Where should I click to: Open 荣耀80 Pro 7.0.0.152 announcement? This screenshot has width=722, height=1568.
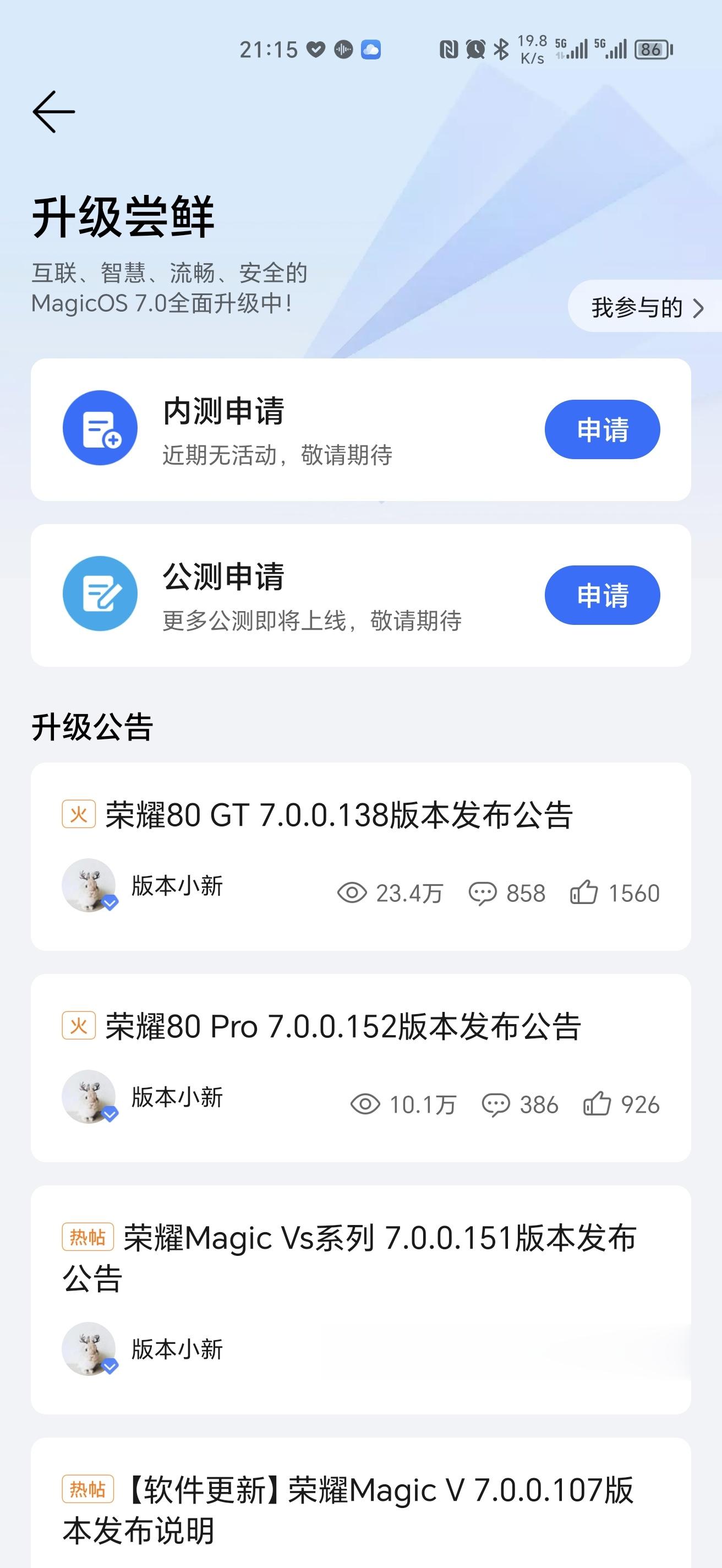click(x=343, y=1027)
